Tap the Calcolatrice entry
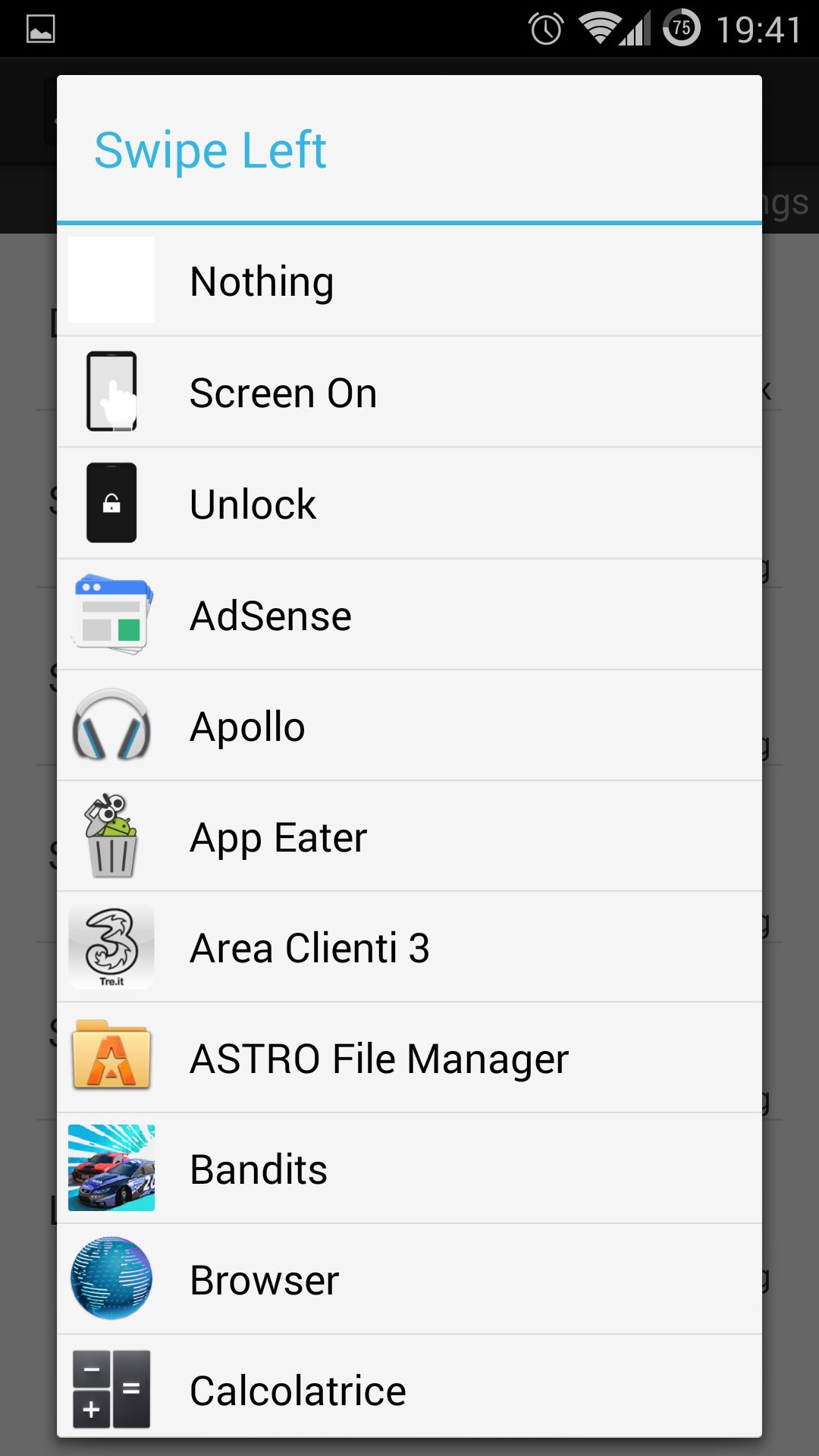819x1456 pixels. [x=409, y=1386]
